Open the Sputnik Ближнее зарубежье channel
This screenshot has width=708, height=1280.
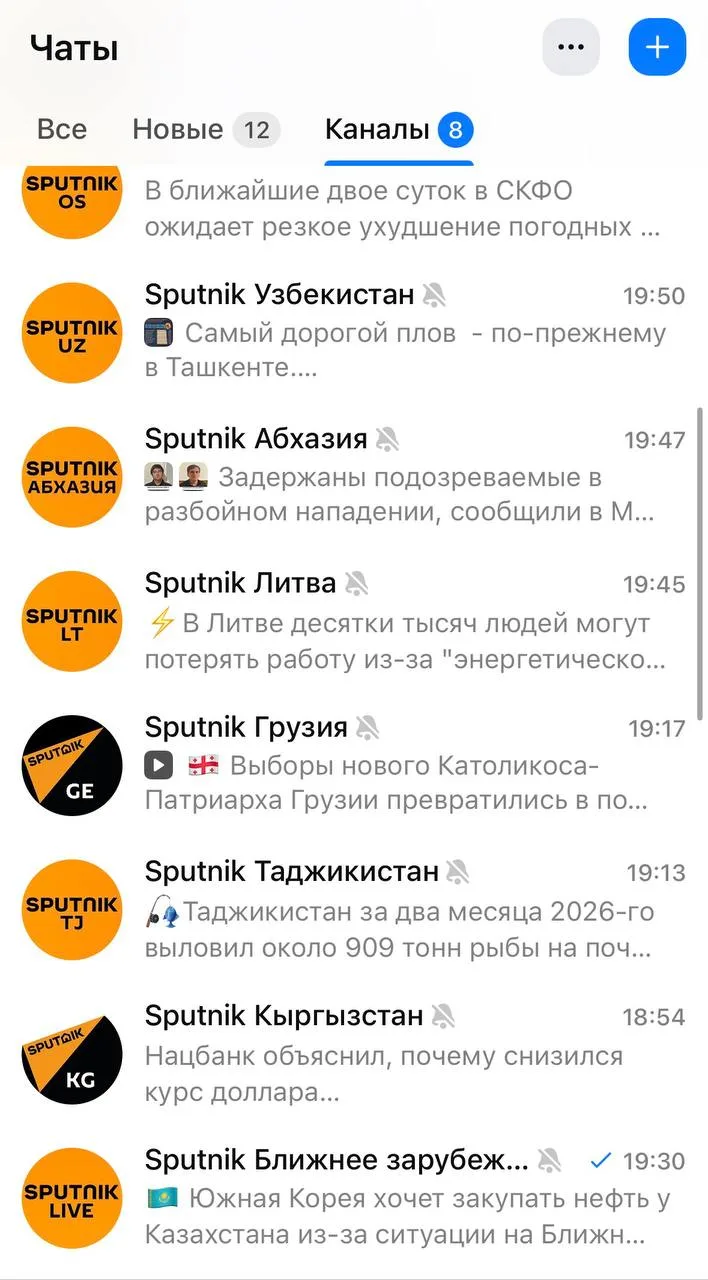coord(400,1197)
